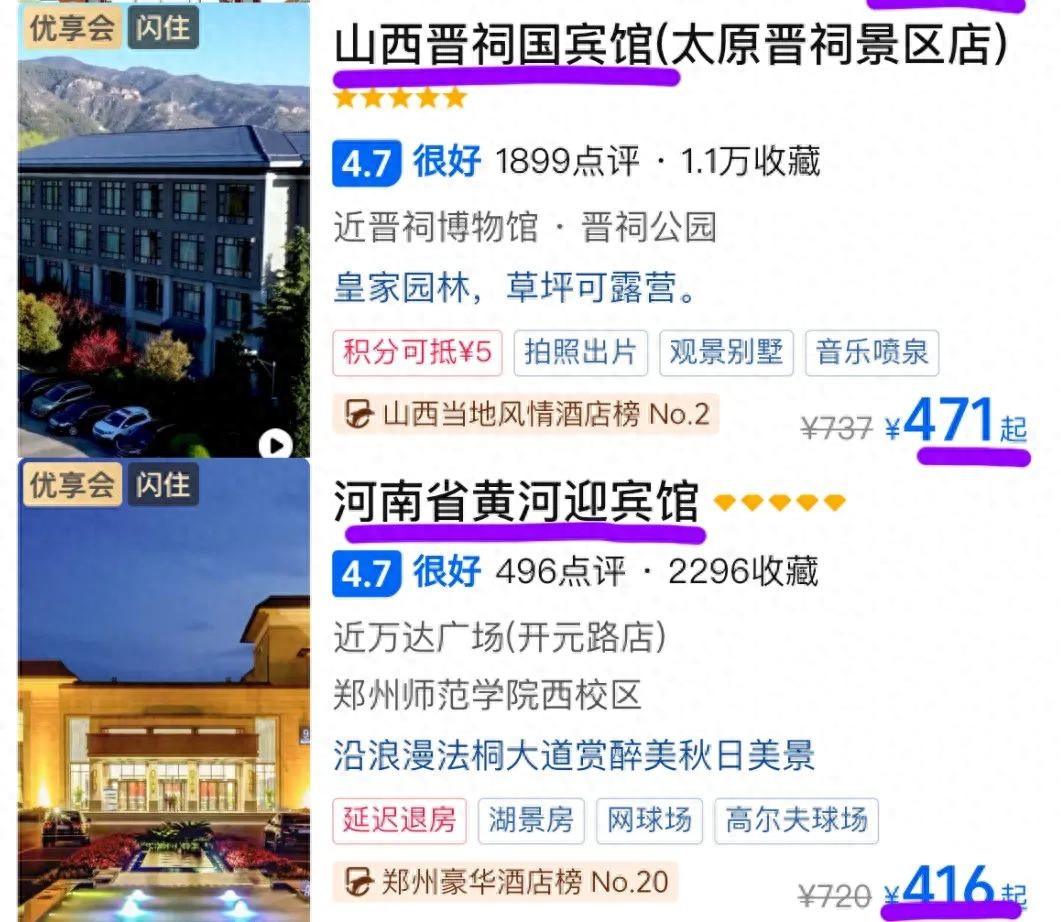Play the video on 山西晋祠国宾馆's photo
Screen dimensions: 1061x922
tap(276, 444)
